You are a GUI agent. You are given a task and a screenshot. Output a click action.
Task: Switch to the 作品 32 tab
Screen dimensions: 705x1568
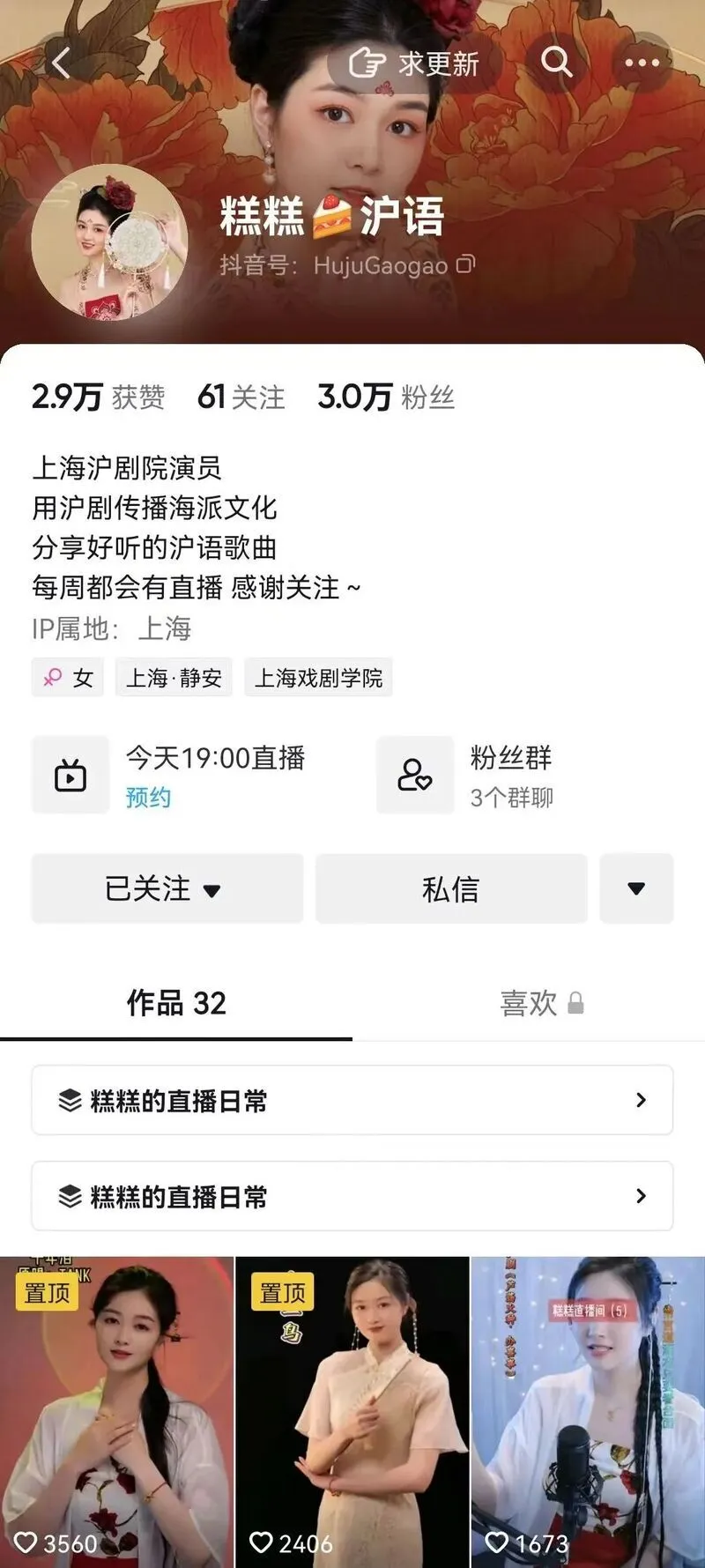coord(176,1003)
